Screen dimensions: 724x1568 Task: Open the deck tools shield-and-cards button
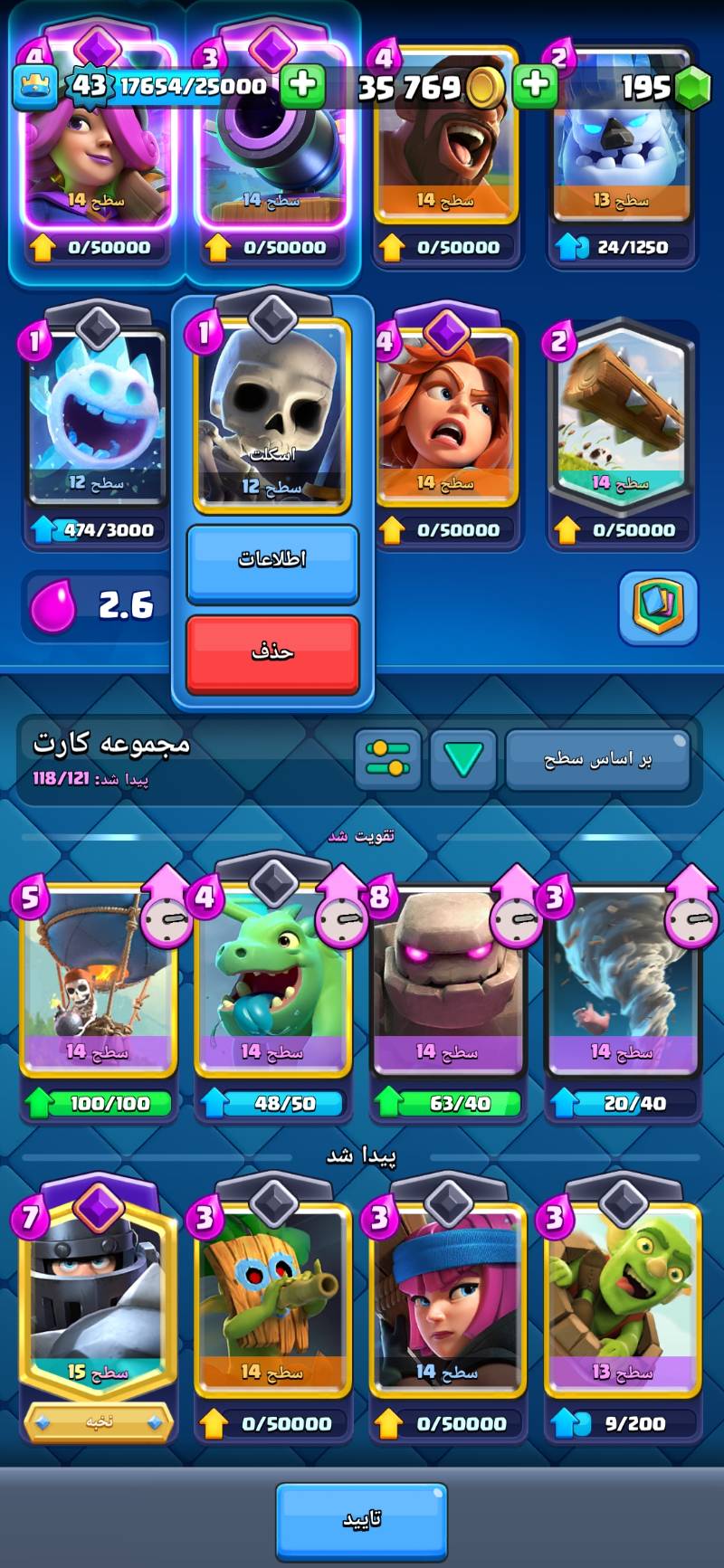658,605
